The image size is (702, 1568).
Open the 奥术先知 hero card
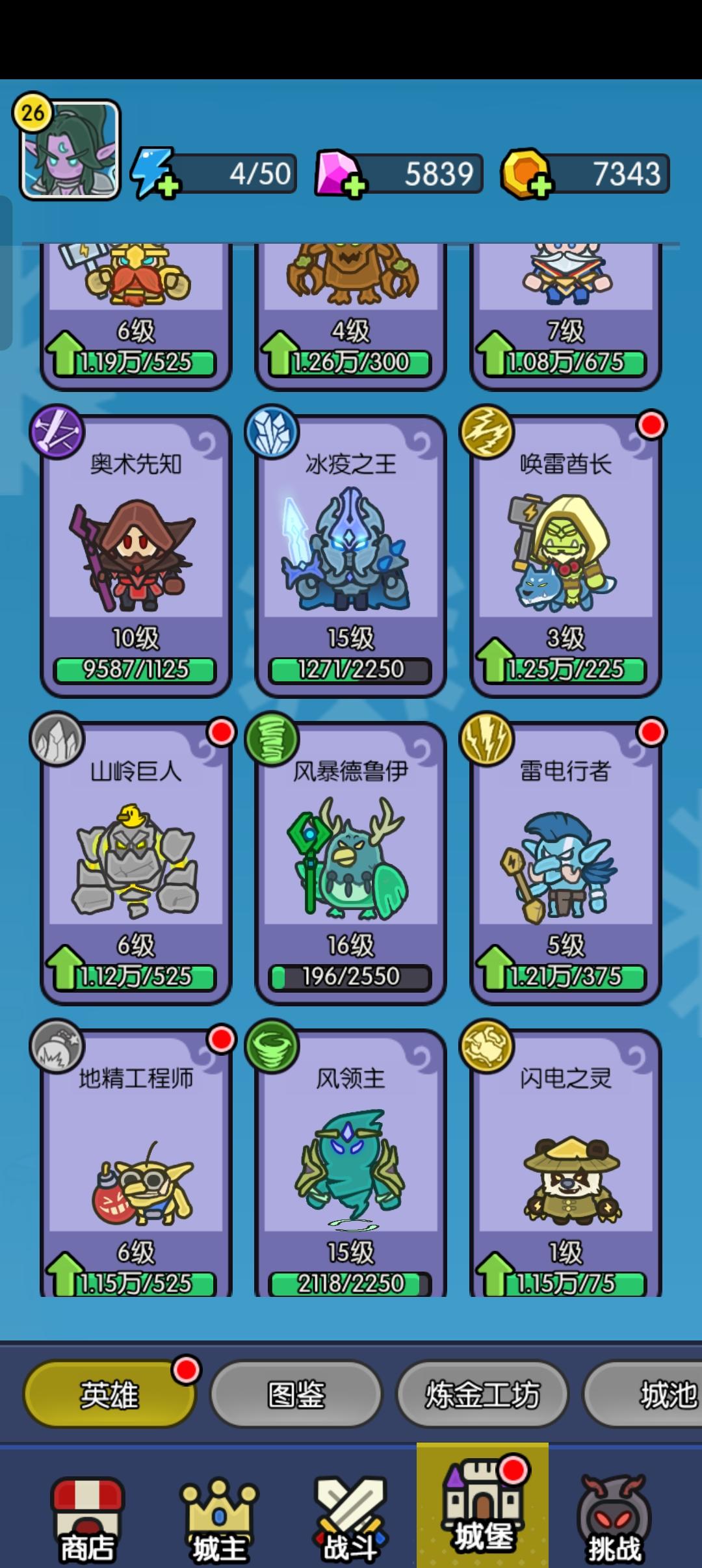(136, 556)
